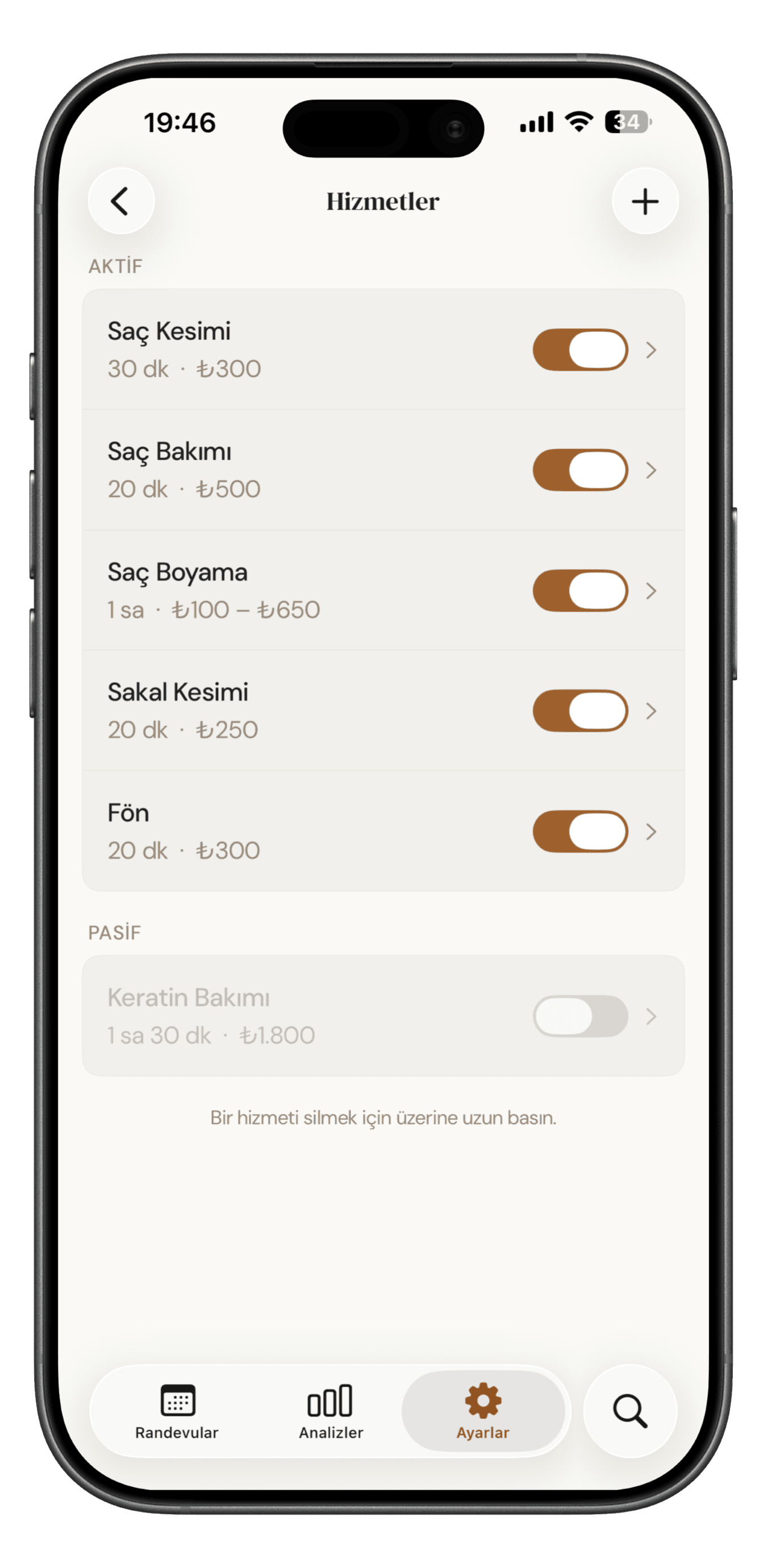Toggle off Saç Boyama service

point(580,590)
